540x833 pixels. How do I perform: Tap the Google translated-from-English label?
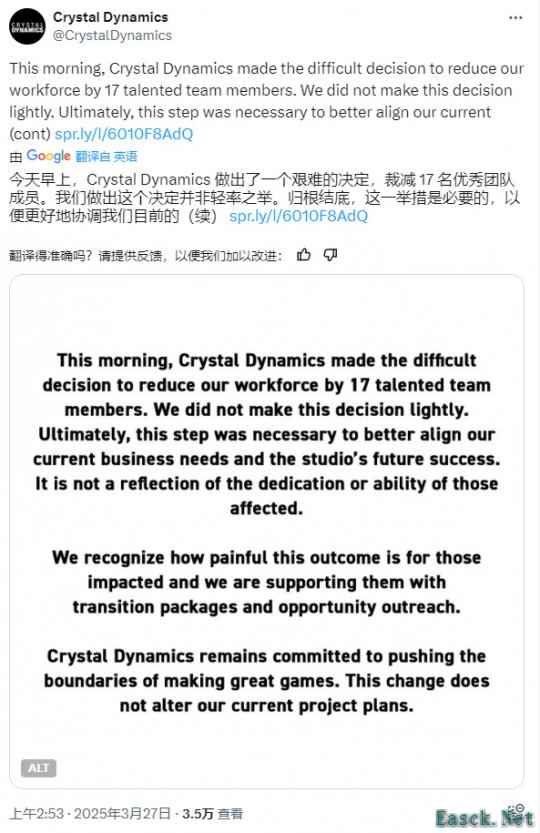click(x=82, y=156)
